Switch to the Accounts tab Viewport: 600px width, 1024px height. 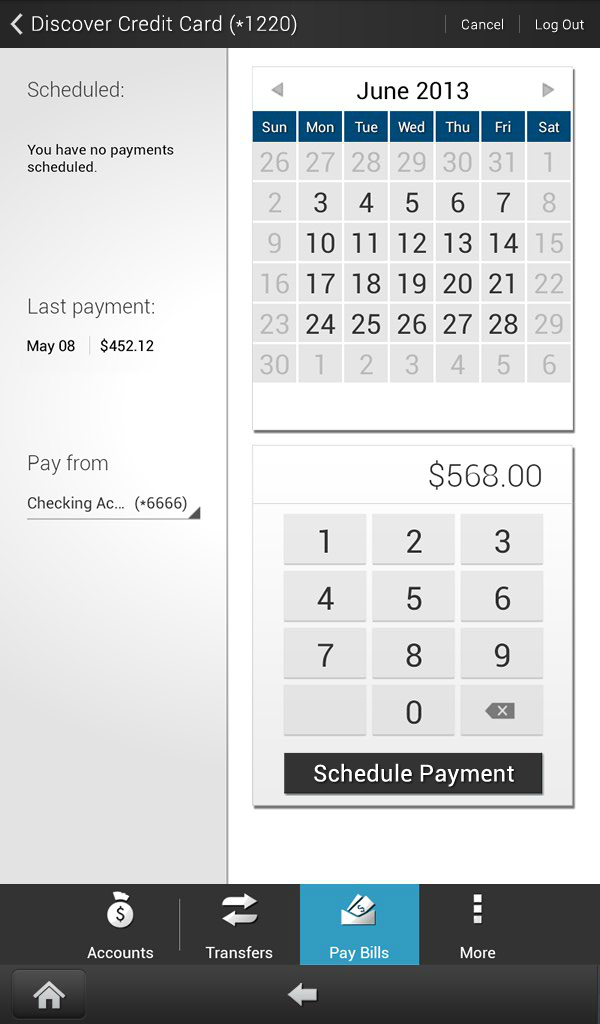click(x=120, y=925)
